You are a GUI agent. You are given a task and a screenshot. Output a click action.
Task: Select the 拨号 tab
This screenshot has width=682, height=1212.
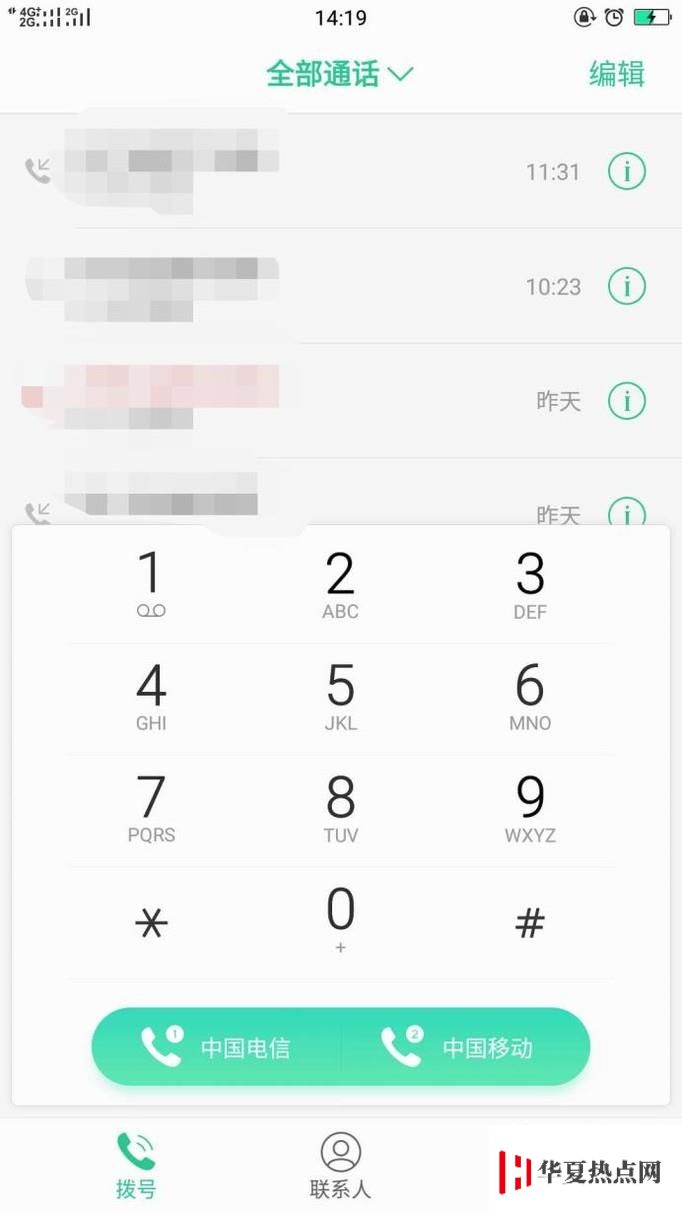[x=136, y=1166]
